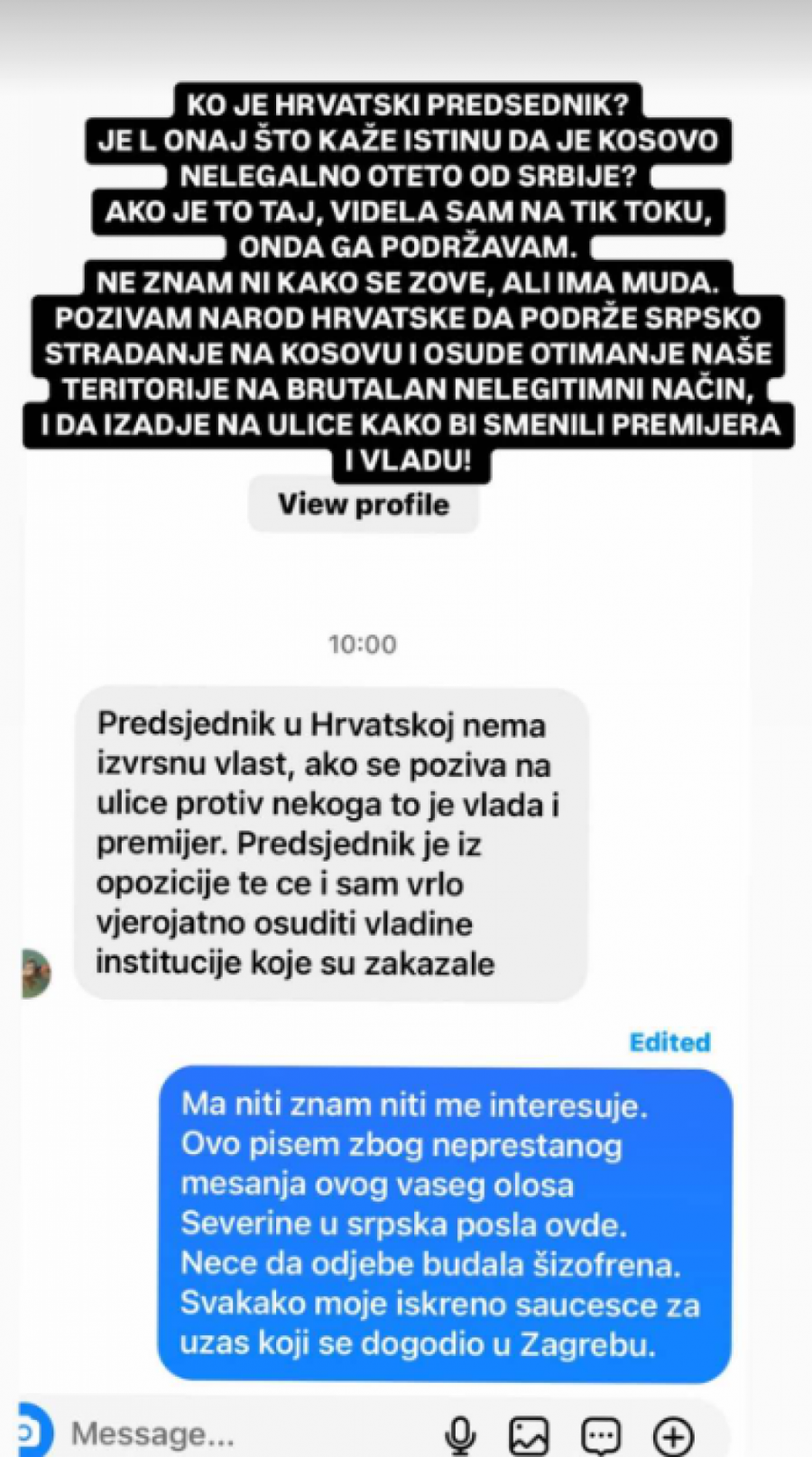Open the photo gallery picker icon
Image resolution: width=812 pixels, height=1457 pixels.
[529, 1434]
